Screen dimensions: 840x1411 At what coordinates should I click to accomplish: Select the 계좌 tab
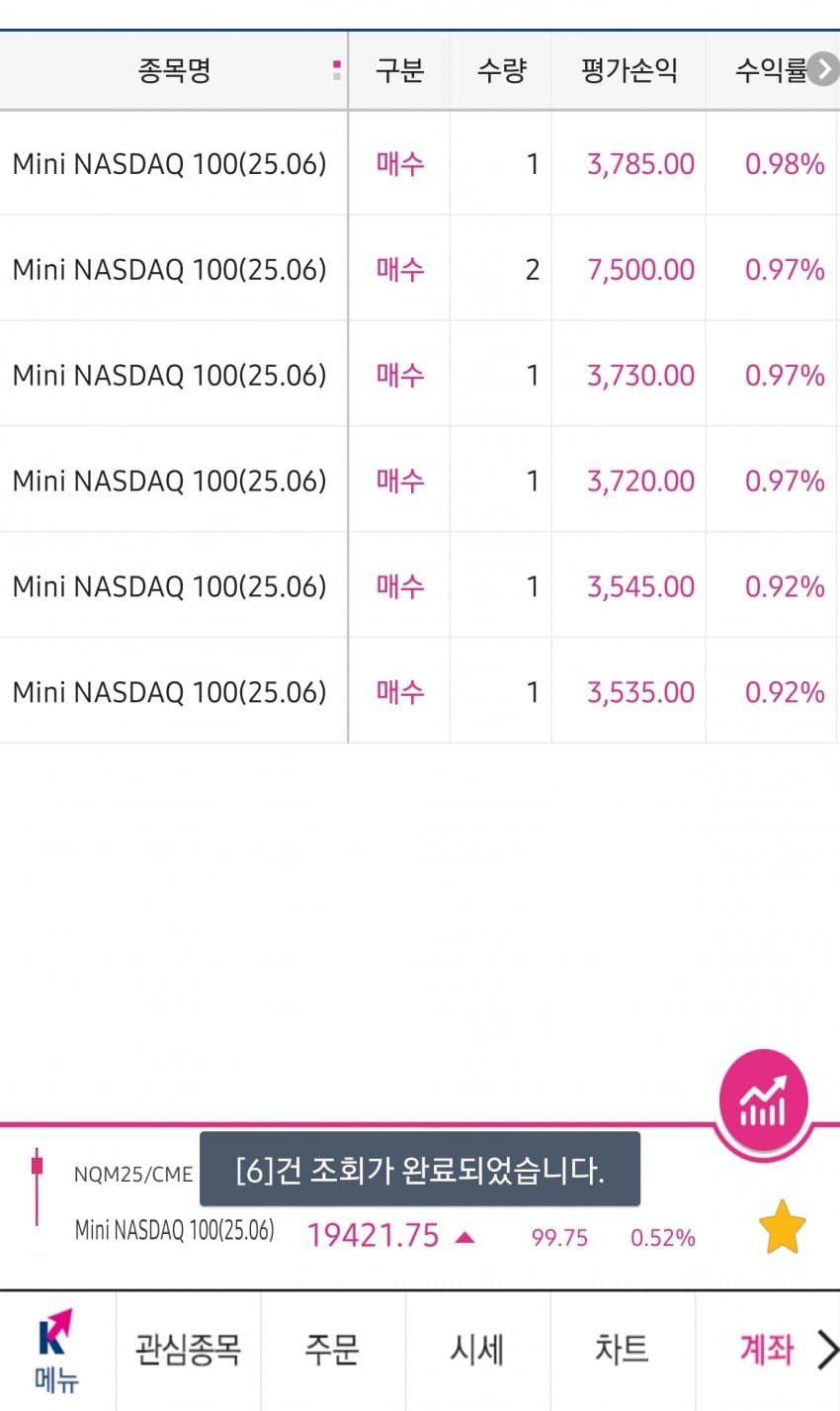click(x=766, y=1350)
